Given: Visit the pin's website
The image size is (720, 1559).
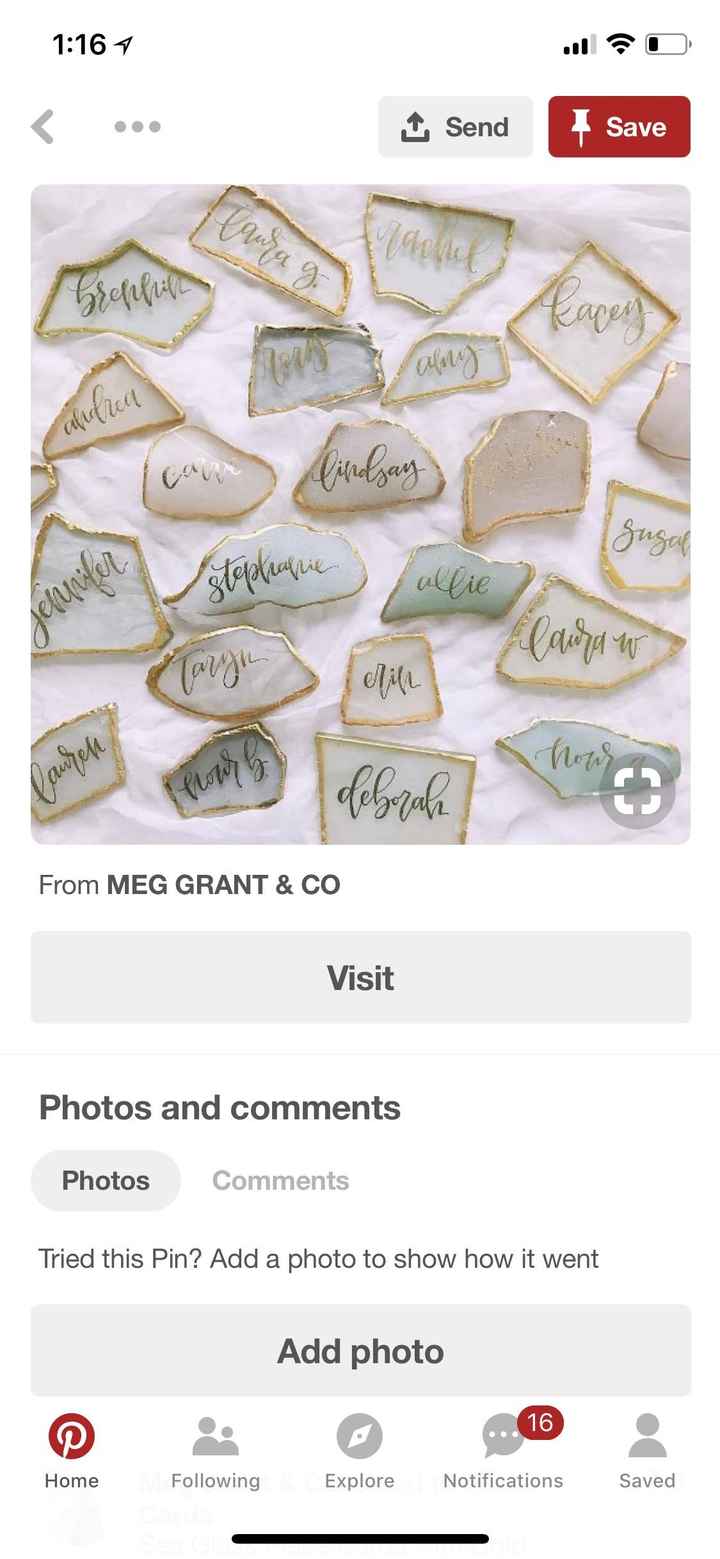Looking at the screenshot, I should pos(360,977).
